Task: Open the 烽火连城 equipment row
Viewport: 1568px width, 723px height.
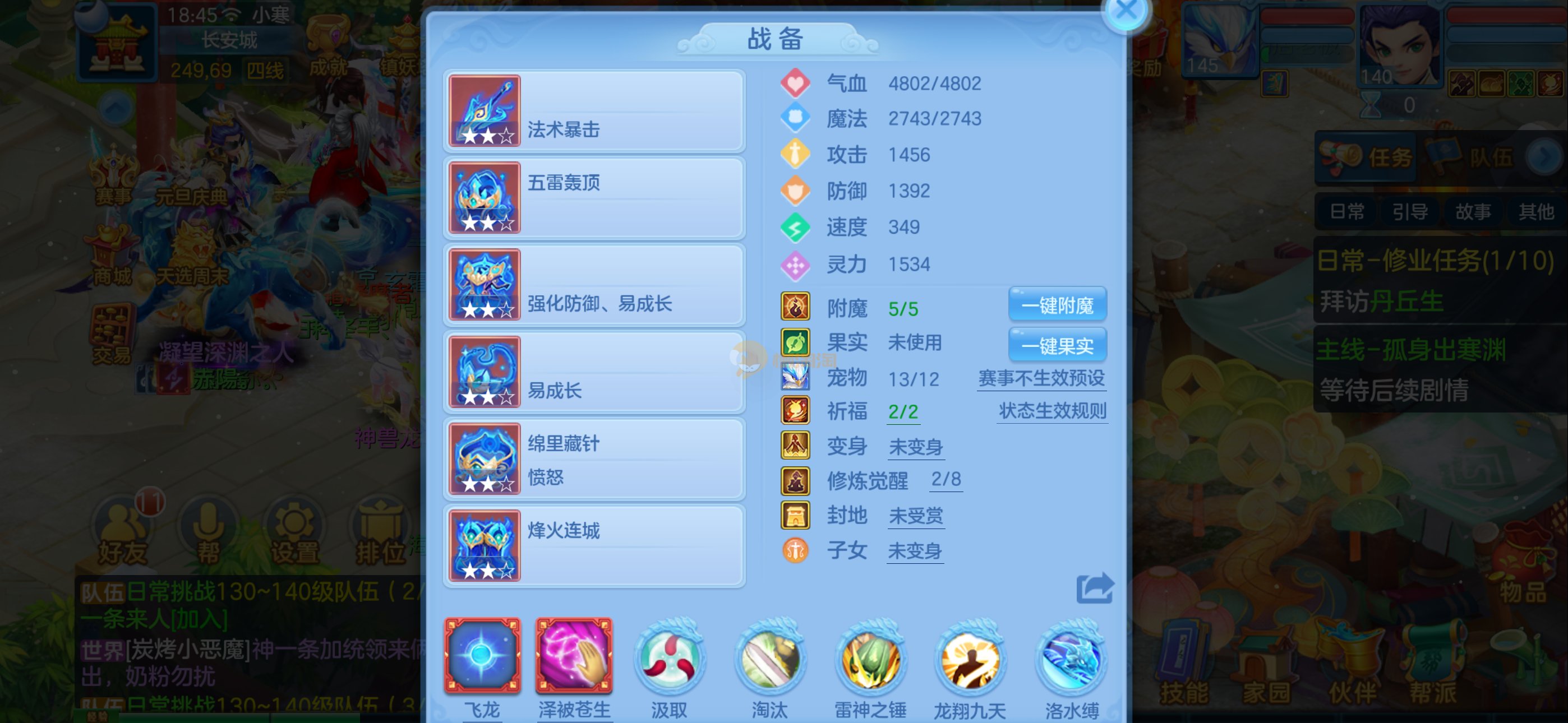Action: [594, 546]
